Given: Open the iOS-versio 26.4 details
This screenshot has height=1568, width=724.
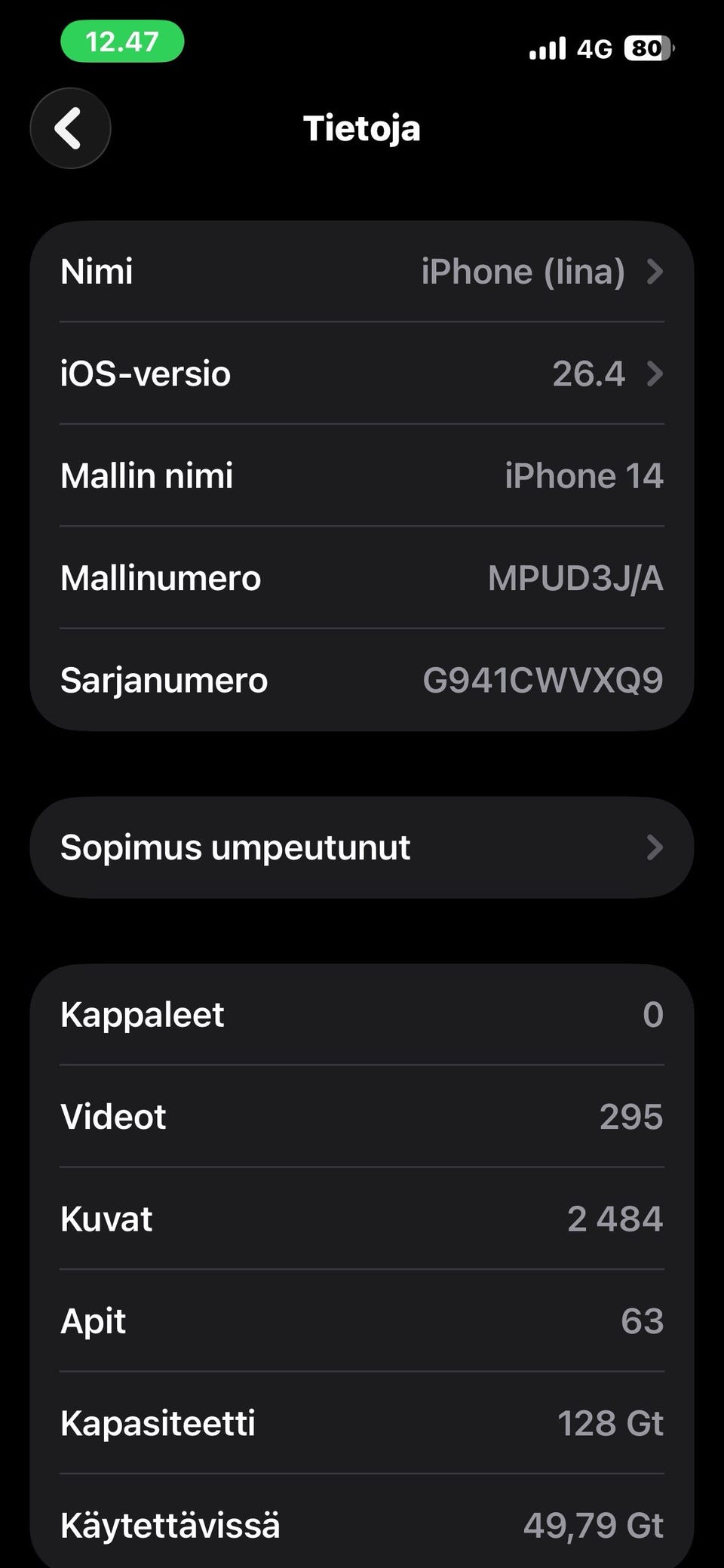Looking at the screenshot, I should tap(362, 374).
